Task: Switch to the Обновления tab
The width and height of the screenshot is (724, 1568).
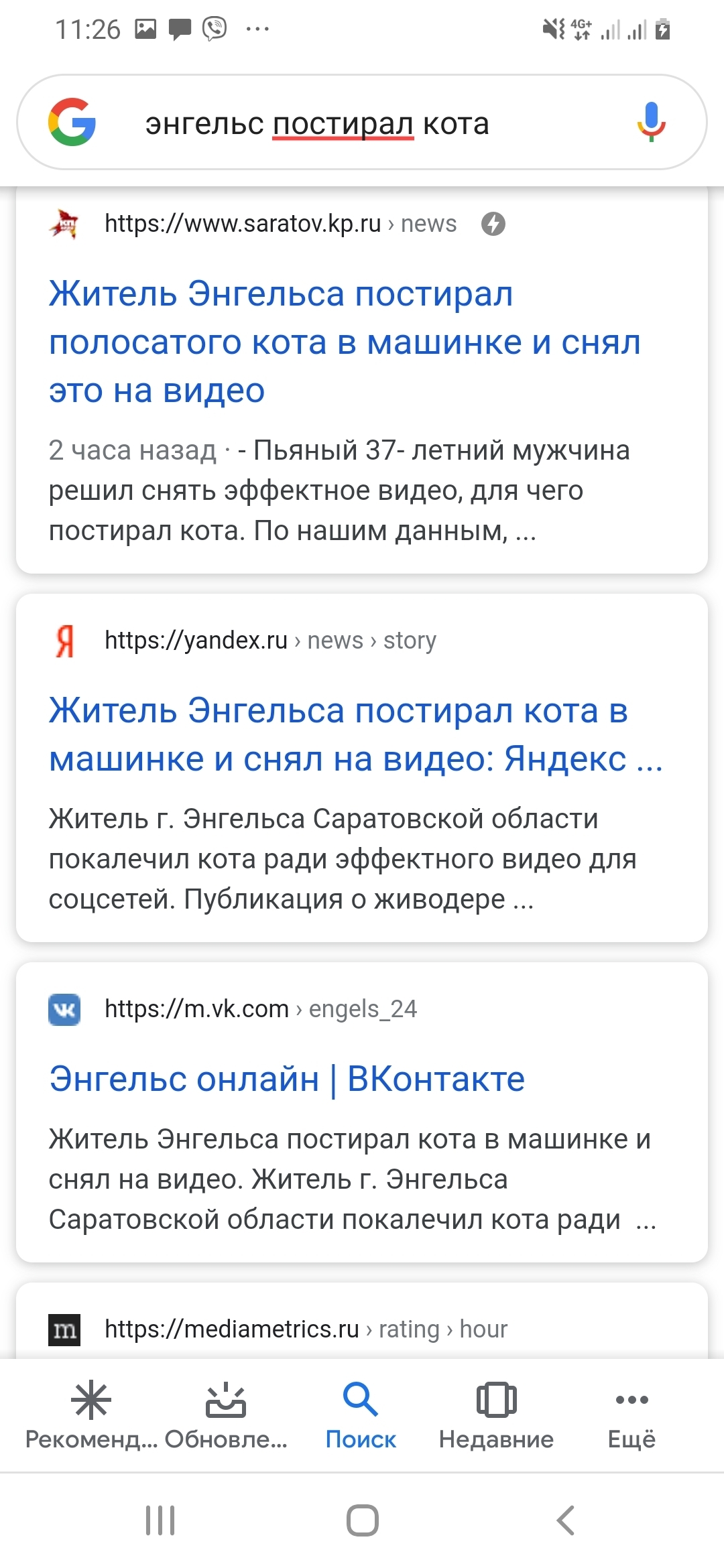Action: click(x=226, y=1415)
